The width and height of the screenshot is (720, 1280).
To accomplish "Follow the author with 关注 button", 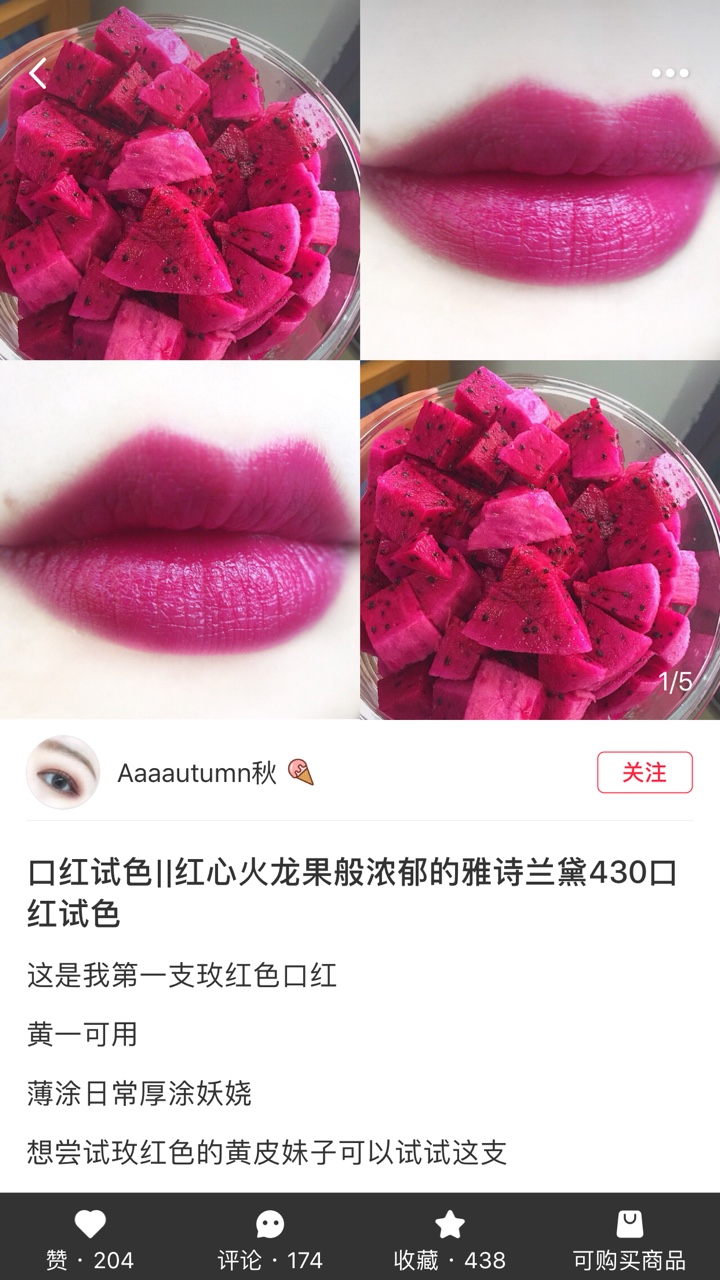I will 645,772.
